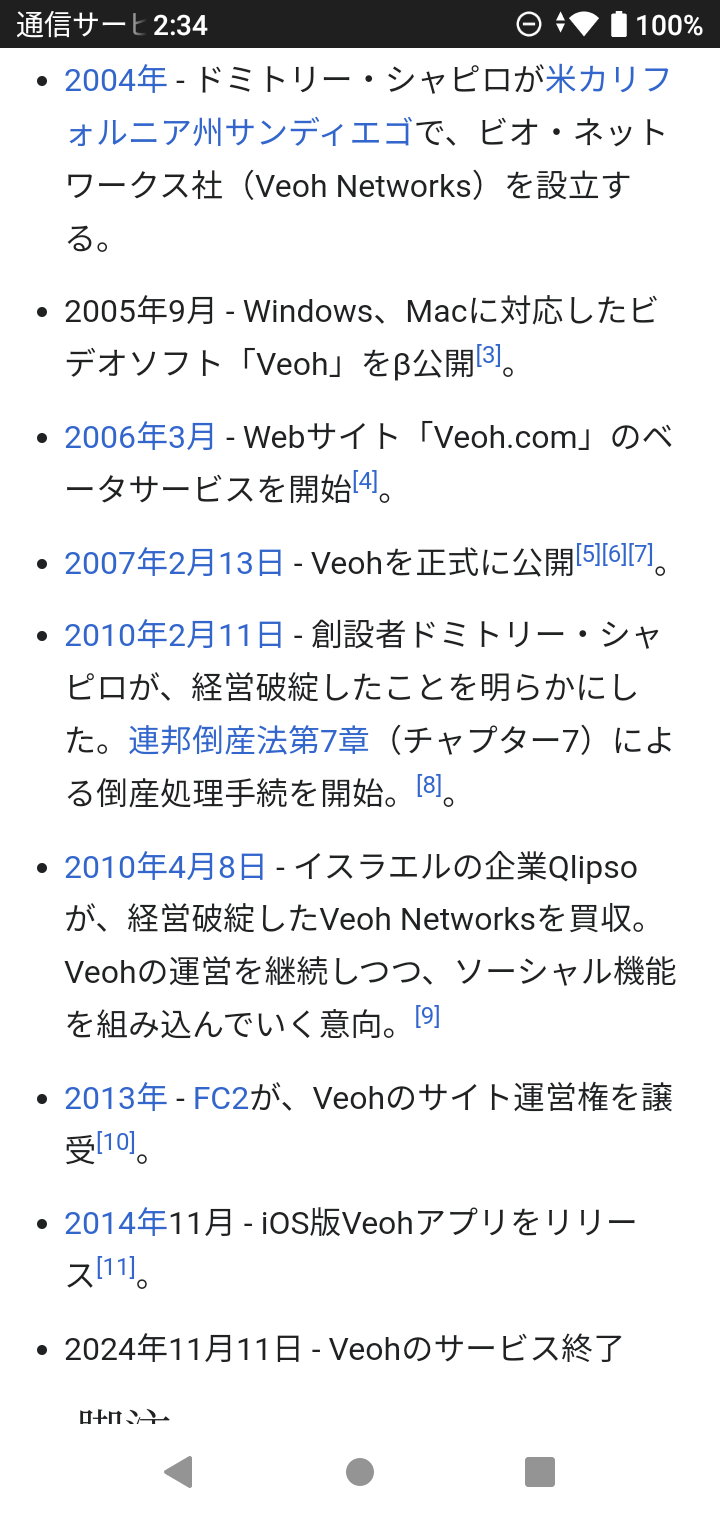
Task: Jump to reference [11] for iOS app
Action: click(116, 1267)
